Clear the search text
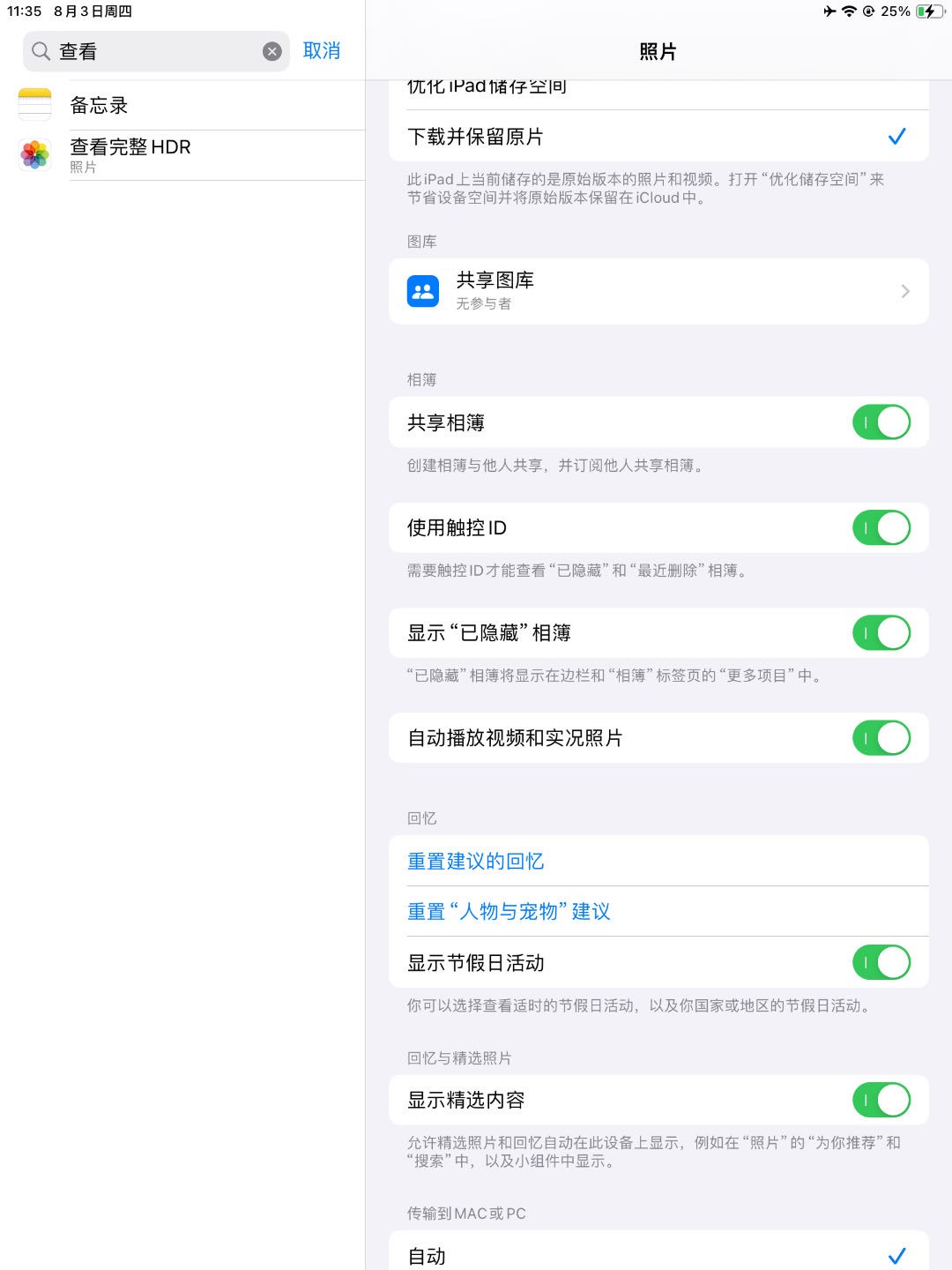Screen dimensions: 952x1270 click(272, 51)
